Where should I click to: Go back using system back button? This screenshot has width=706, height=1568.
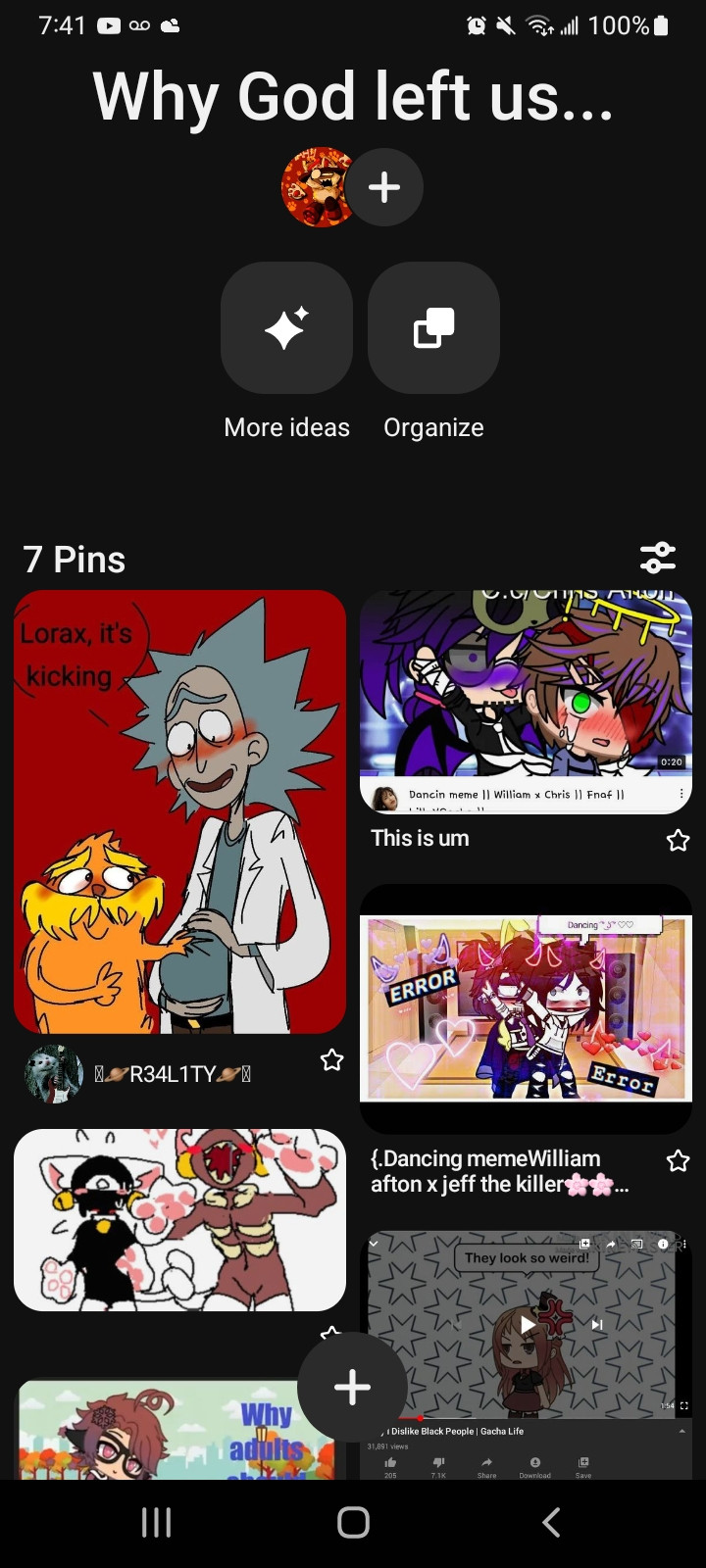click(551, 1522)
